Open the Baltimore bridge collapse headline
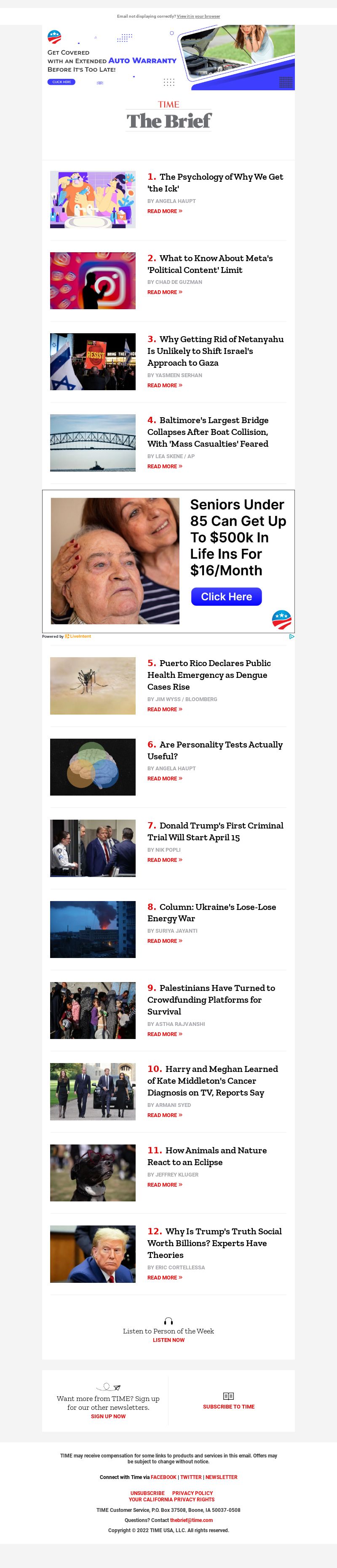337x1568 pixels. 207,432
